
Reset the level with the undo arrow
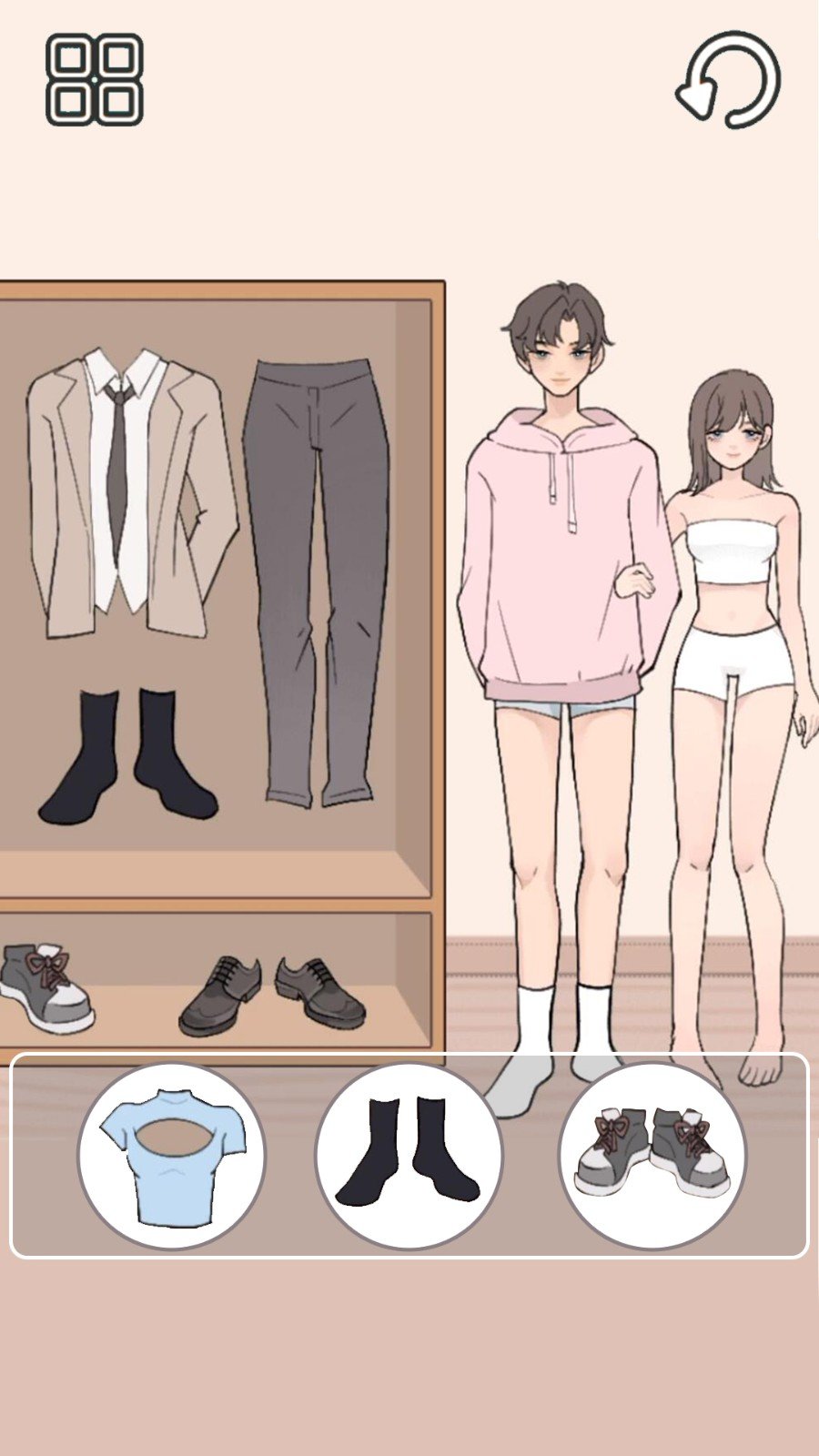point(729,80)
